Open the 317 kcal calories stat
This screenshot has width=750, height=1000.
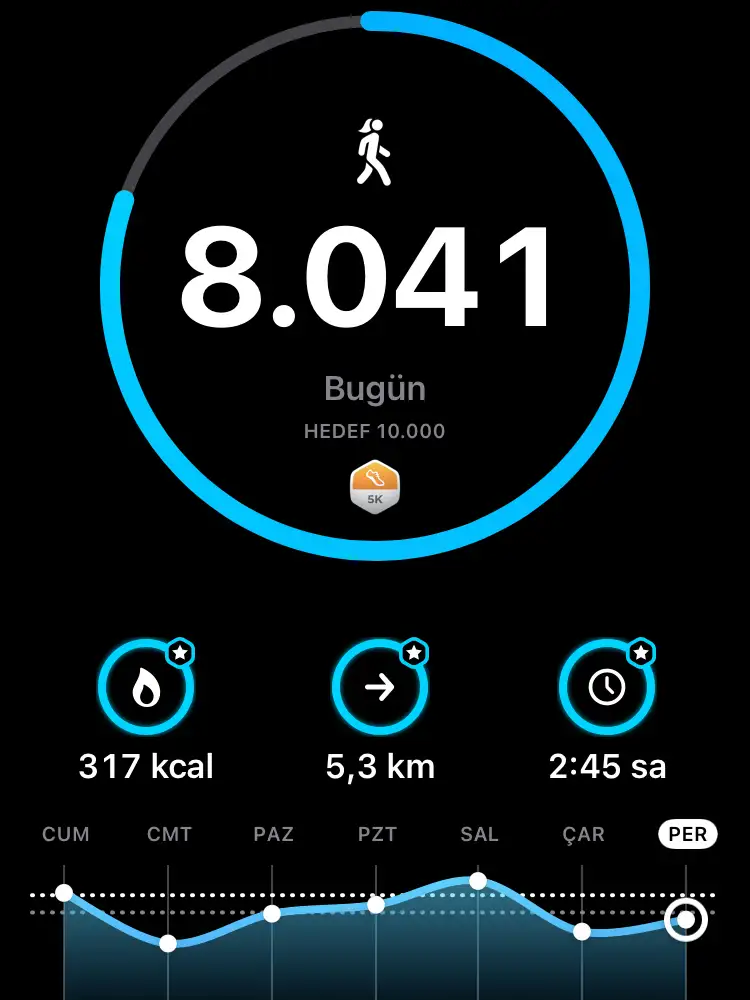pos(146,688)
